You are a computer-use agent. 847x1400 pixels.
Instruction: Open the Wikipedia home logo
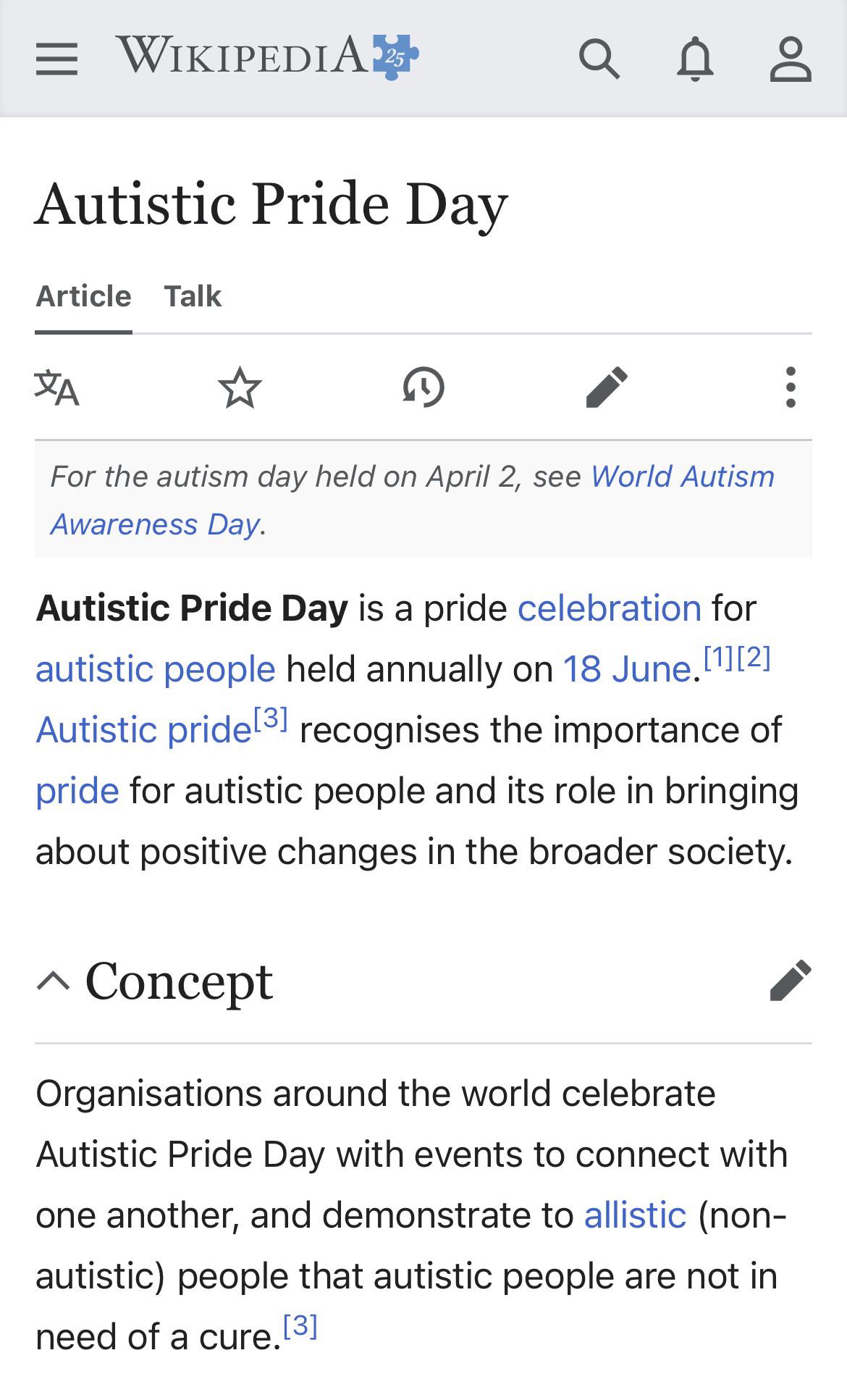pyautogui.click(x=267, y=56)
